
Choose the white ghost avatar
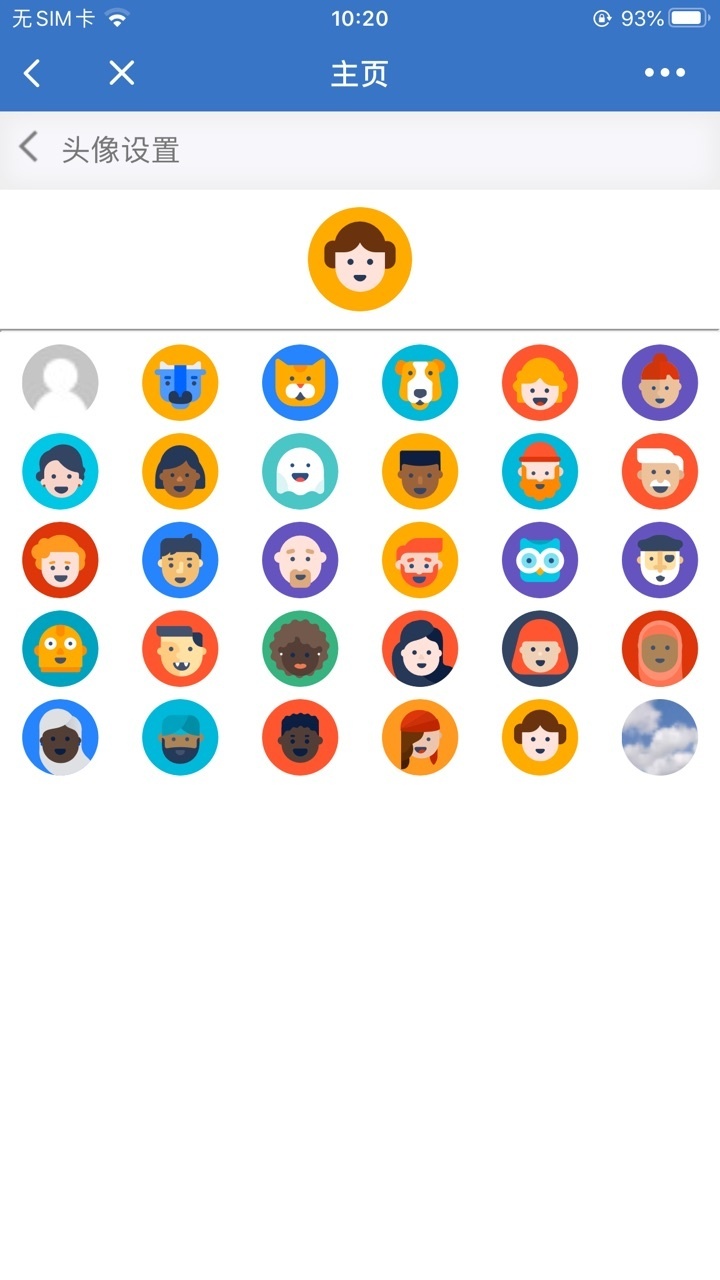[x=300, y=471]
